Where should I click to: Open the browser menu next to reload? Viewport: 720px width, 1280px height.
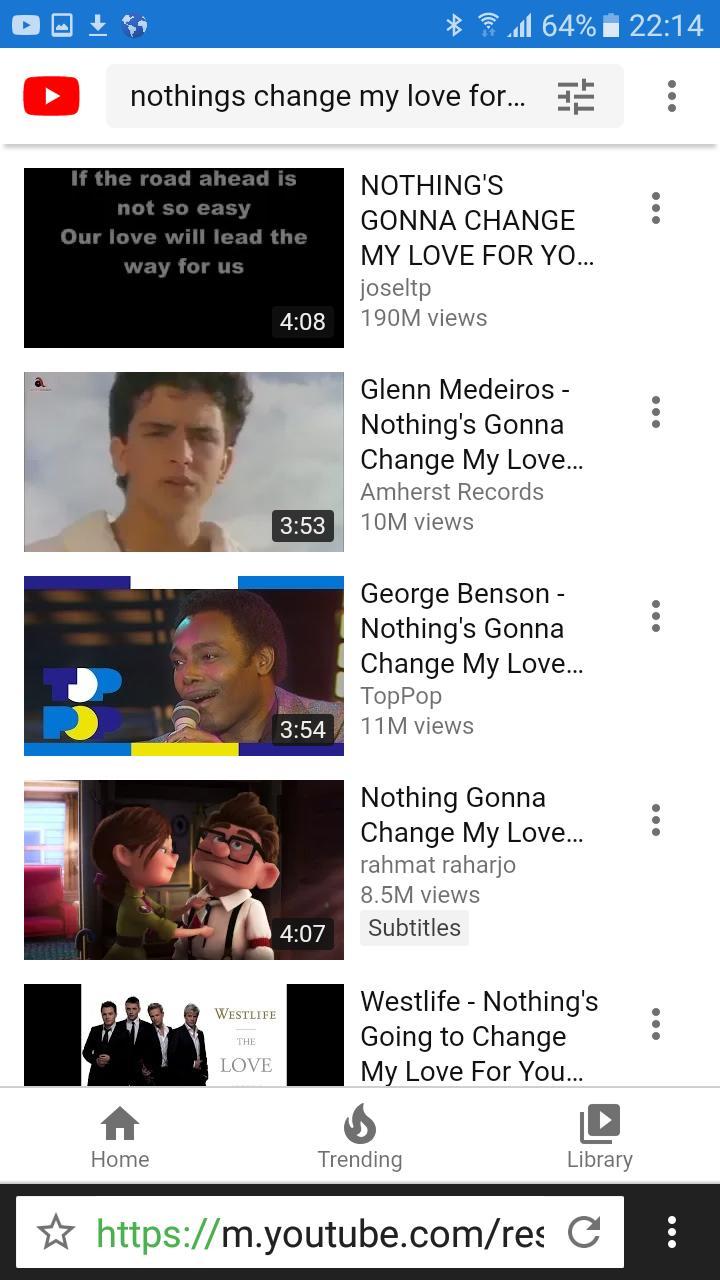coord(672,1232)
